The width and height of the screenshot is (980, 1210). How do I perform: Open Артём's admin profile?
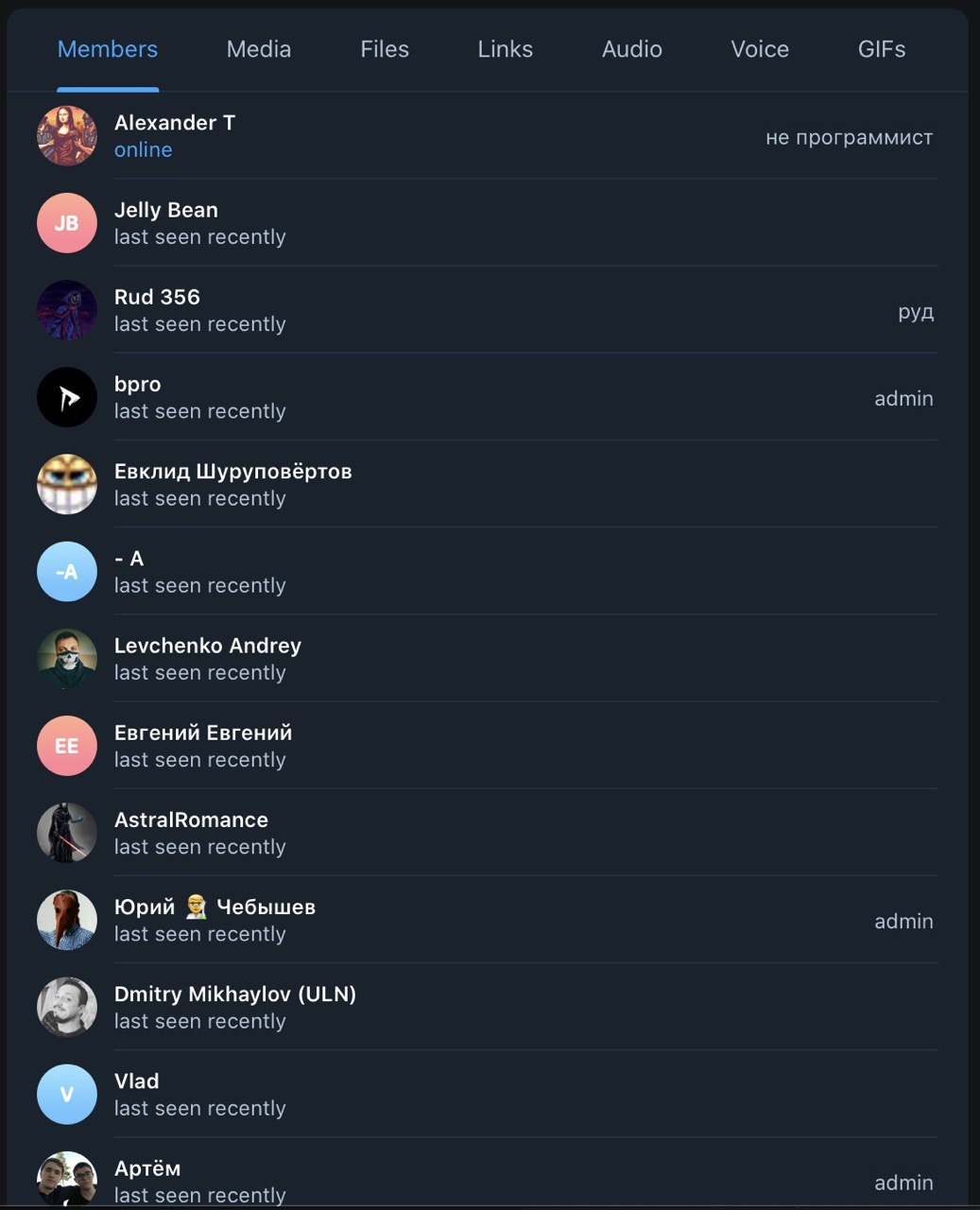488,1173
